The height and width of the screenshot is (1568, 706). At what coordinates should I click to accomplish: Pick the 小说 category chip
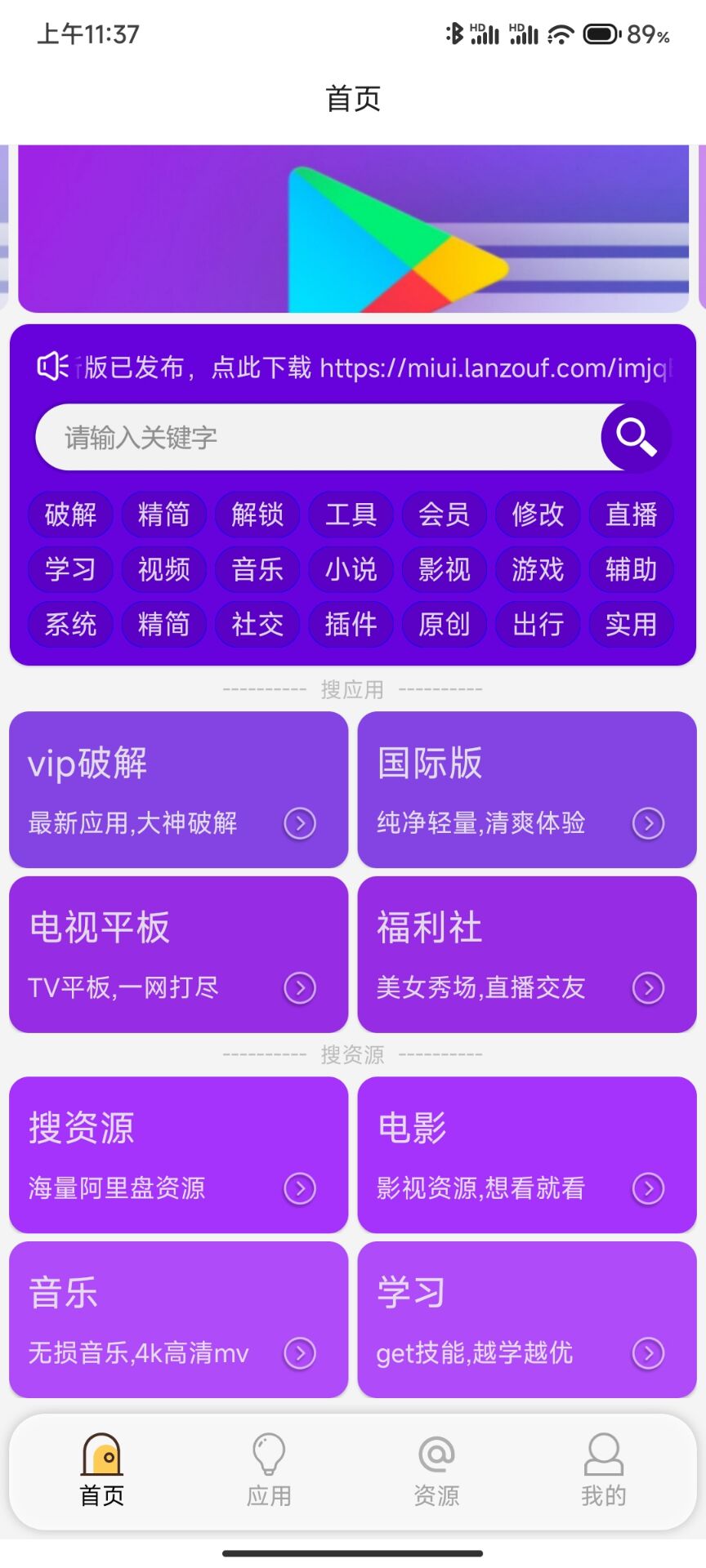(351, 569)
